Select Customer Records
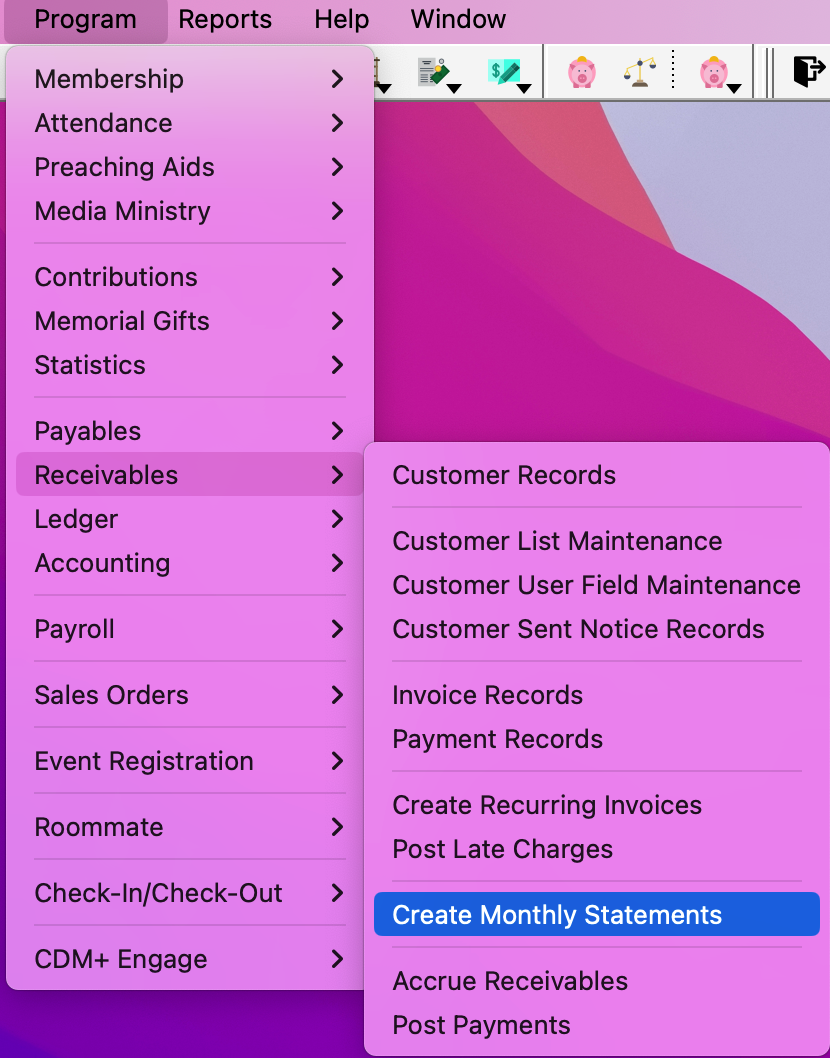The height and width of the screenshot is (1058, 830). tap(504, 475)
